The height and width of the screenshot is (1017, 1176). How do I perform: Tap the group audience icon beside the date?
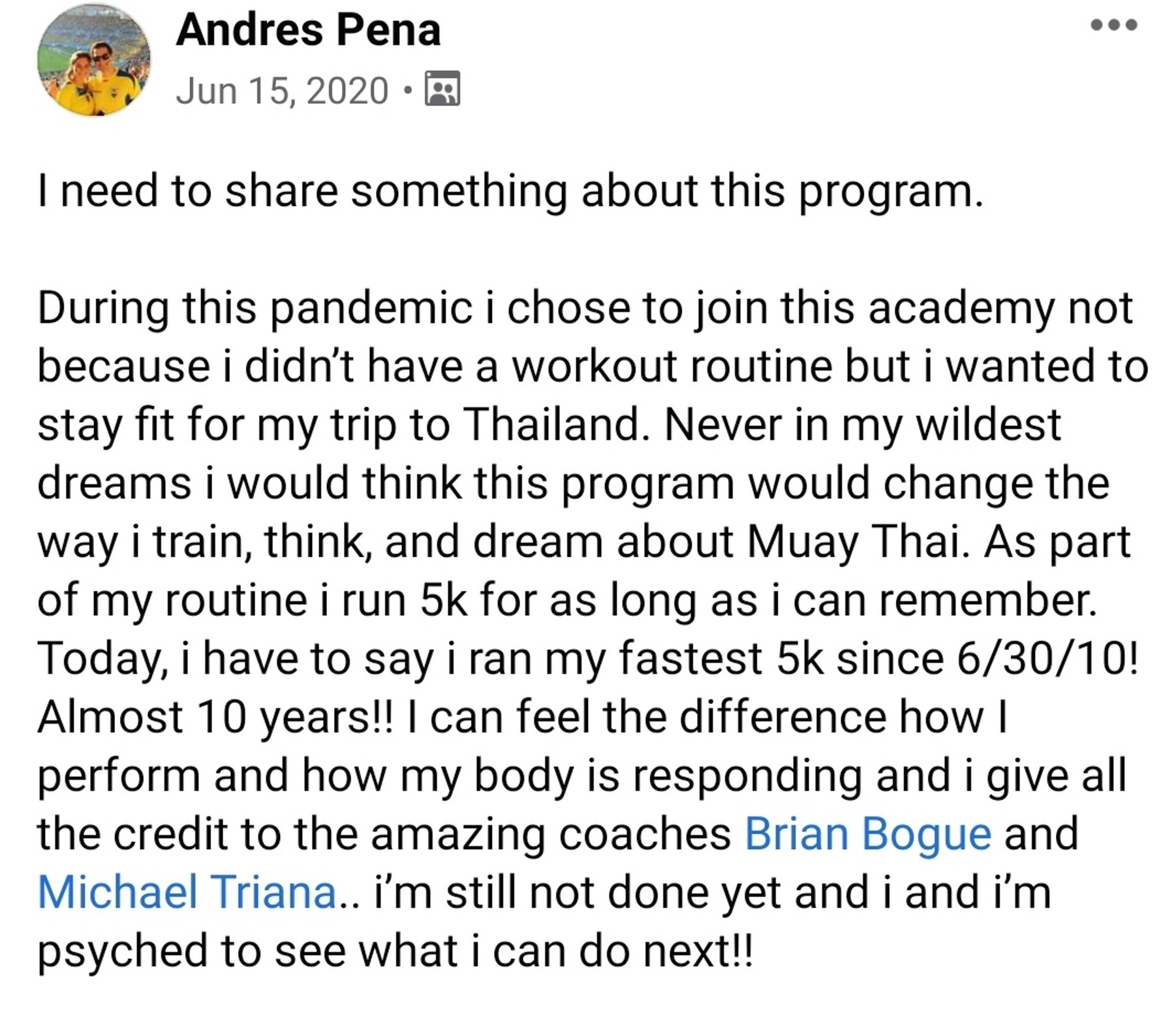pos(442,89)
